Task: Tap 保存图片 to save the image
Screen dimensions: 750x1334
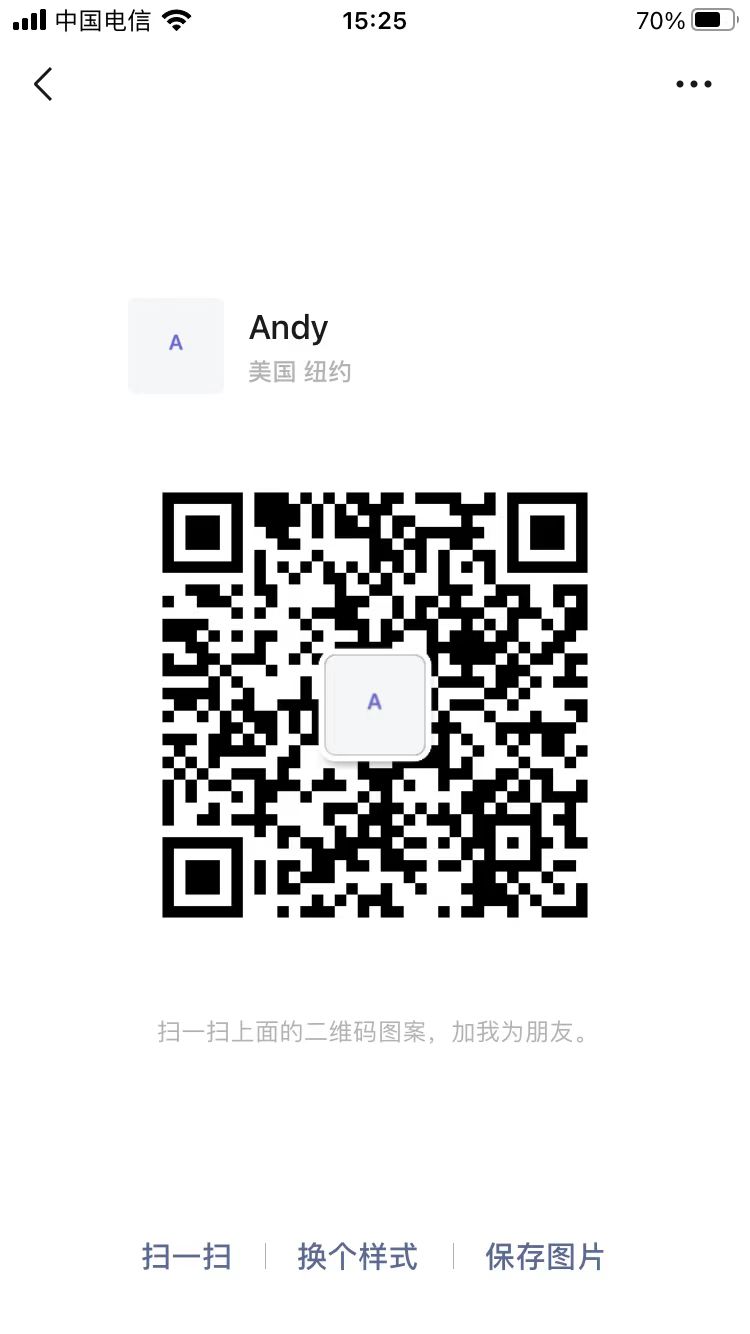Action: click(544, 1257)
